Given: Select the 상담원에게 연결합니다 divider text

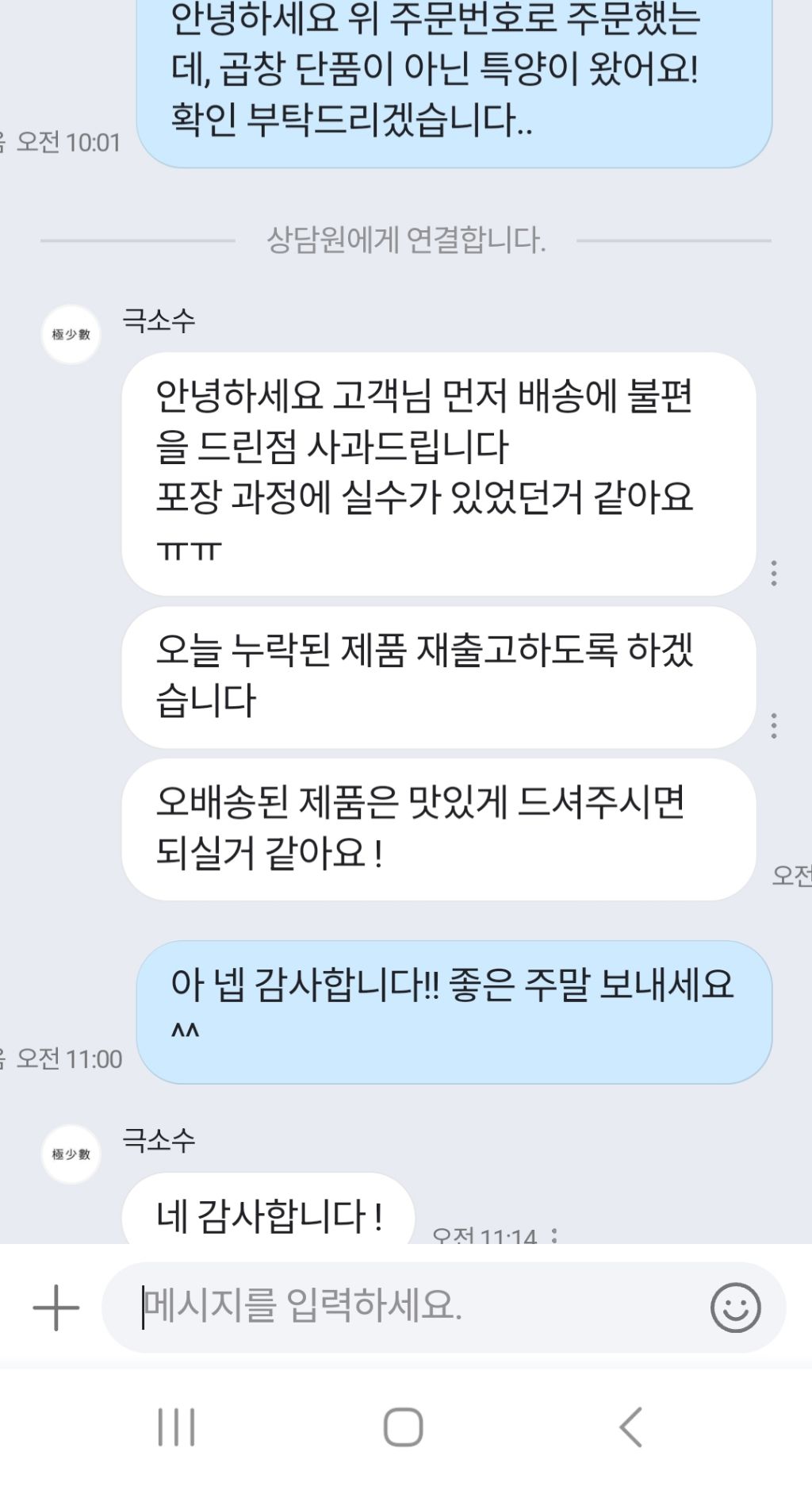Looking at the screenshot, I should point(406,242).
